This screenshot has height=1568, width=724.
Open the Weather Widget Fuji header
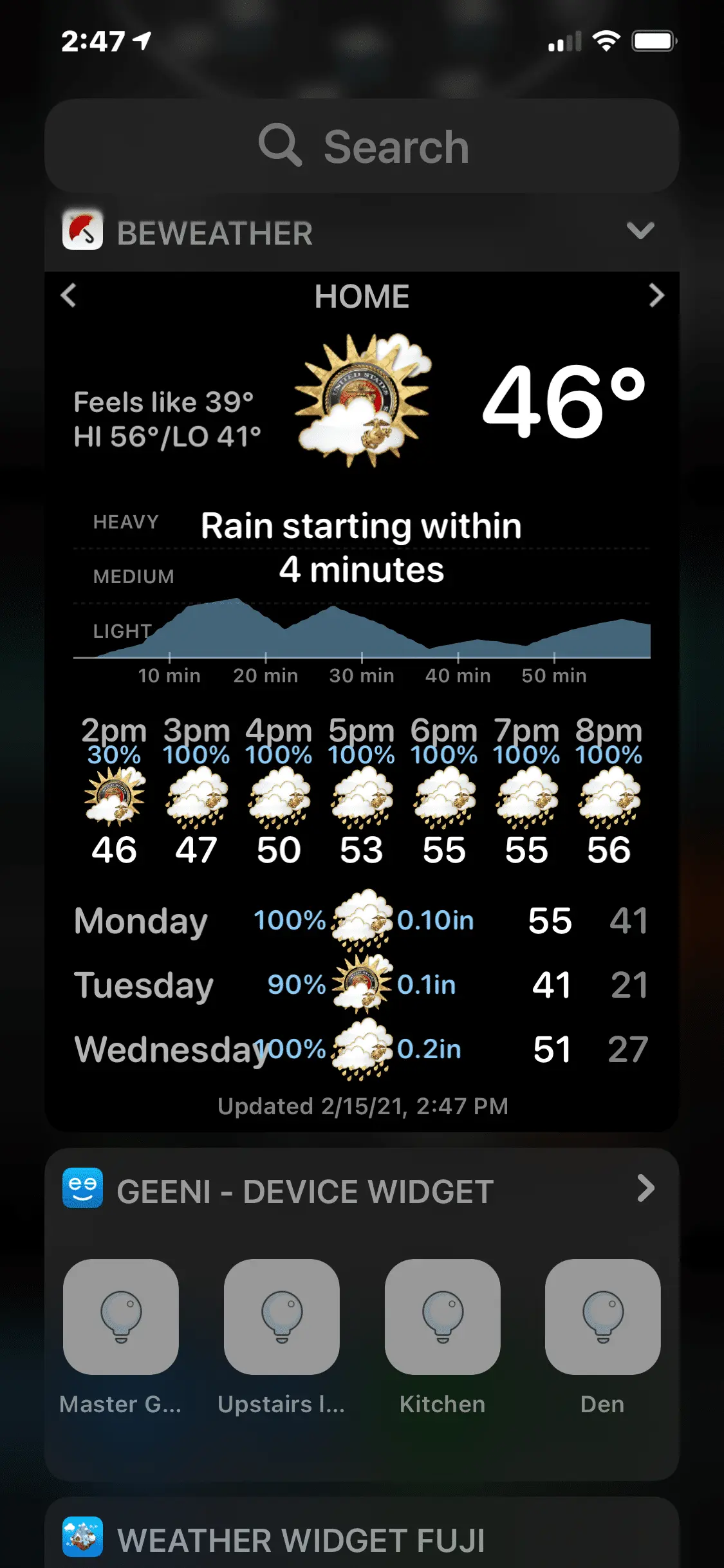click(x=300, y=1540)
